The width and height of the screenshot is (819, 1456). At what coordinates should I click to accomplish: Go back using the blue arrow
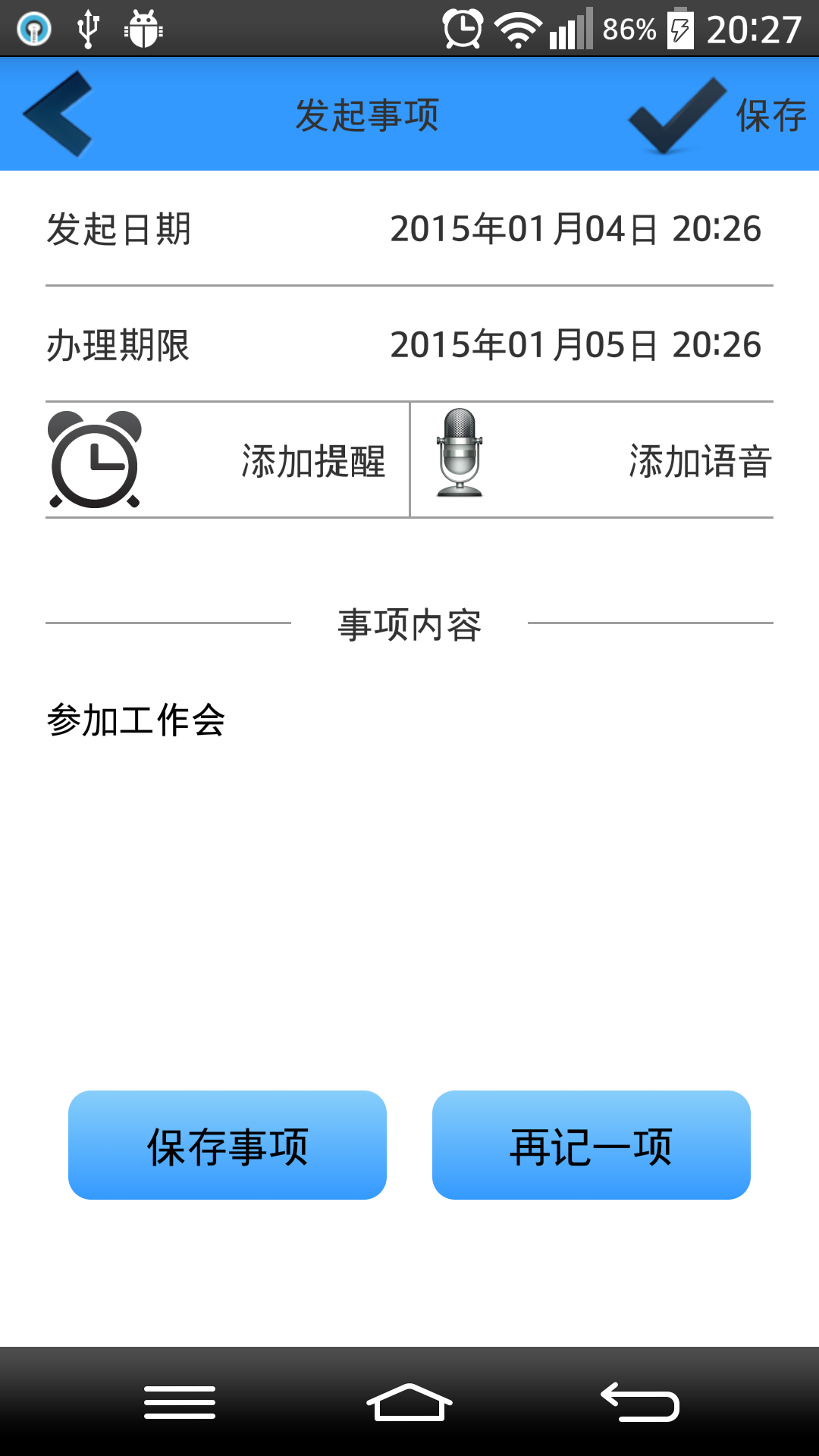point(58,114)
